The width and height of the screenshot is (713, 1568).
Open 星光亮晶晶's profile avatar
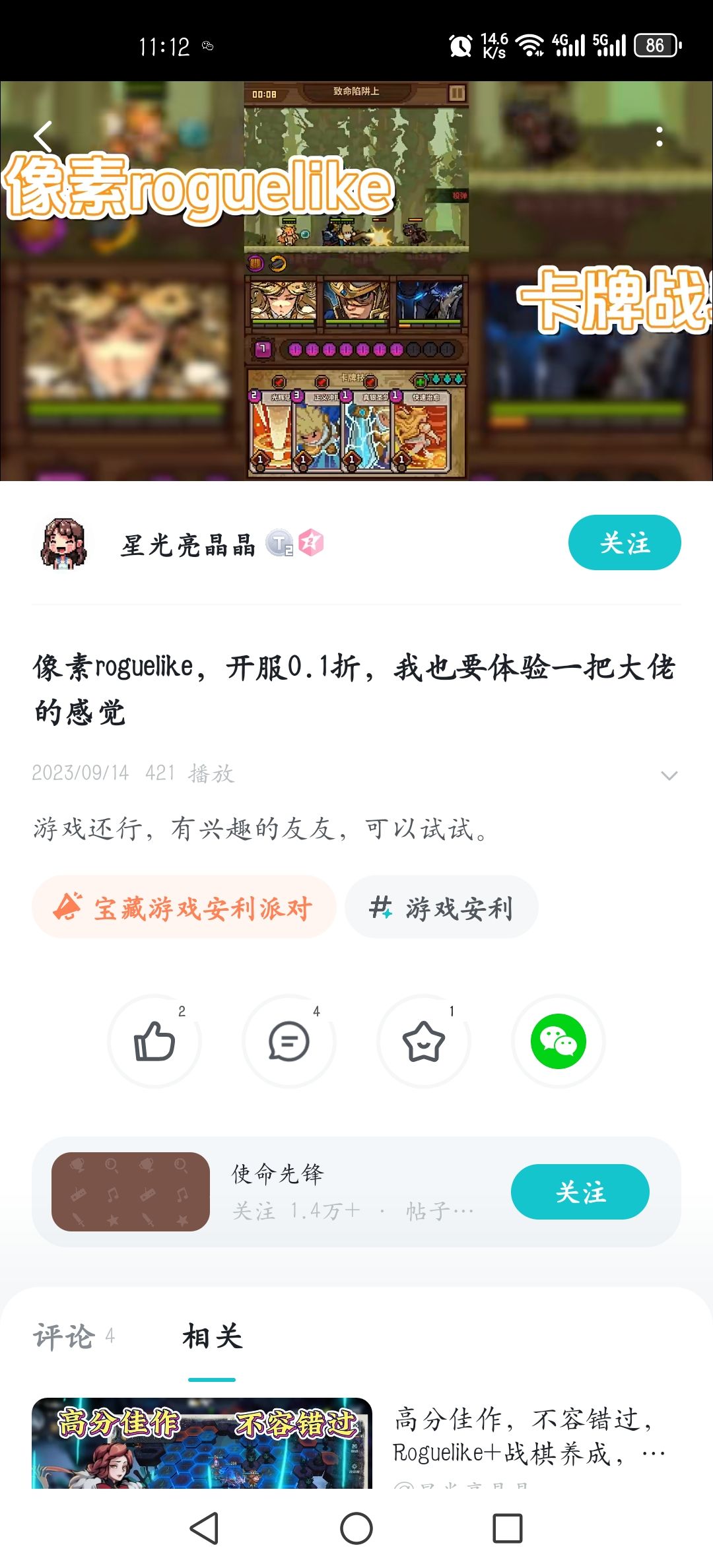pyautogui.click(x=63, y=543)
